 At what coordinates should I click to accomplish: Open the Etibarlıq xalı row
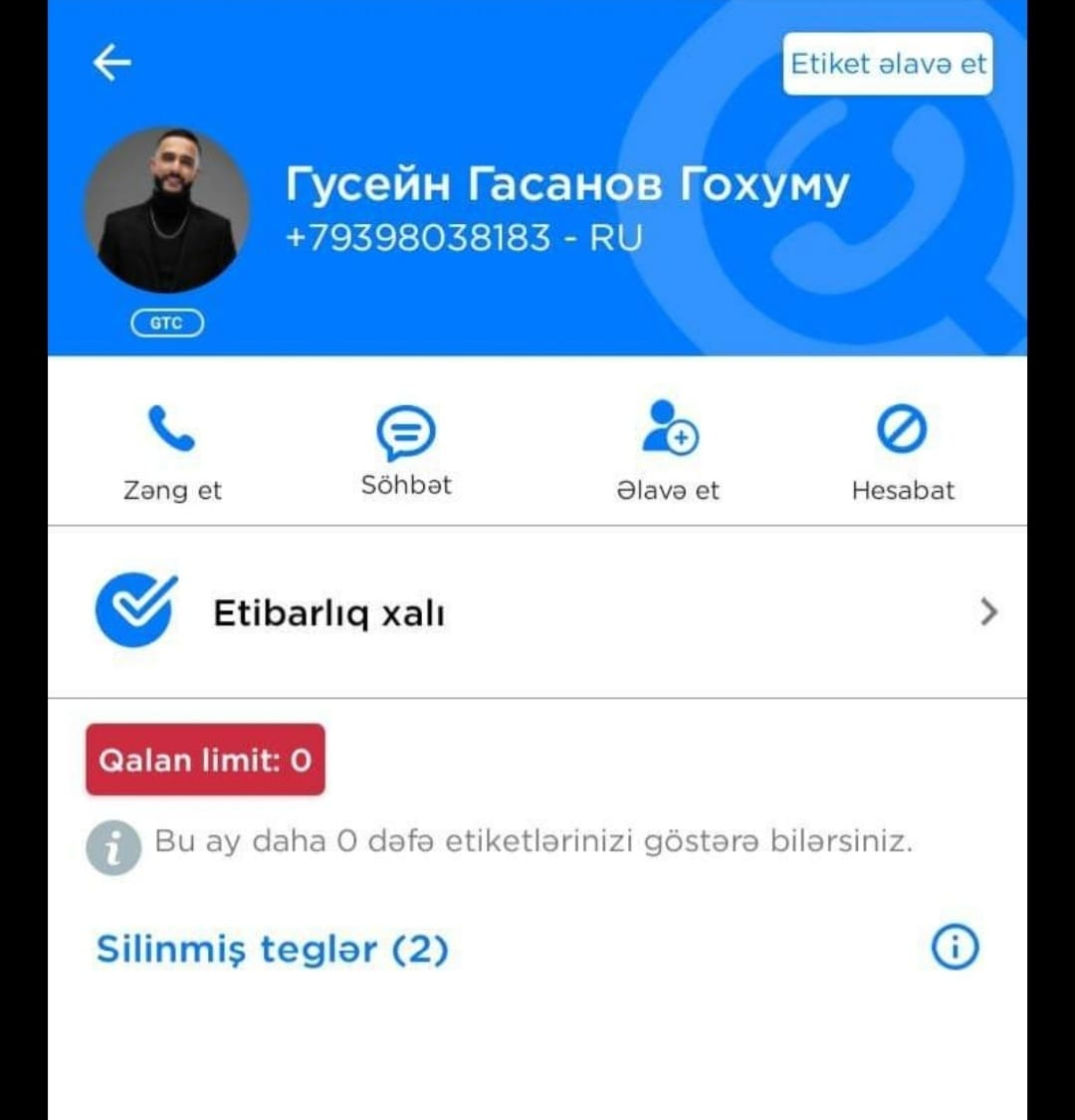coord(537,612)
